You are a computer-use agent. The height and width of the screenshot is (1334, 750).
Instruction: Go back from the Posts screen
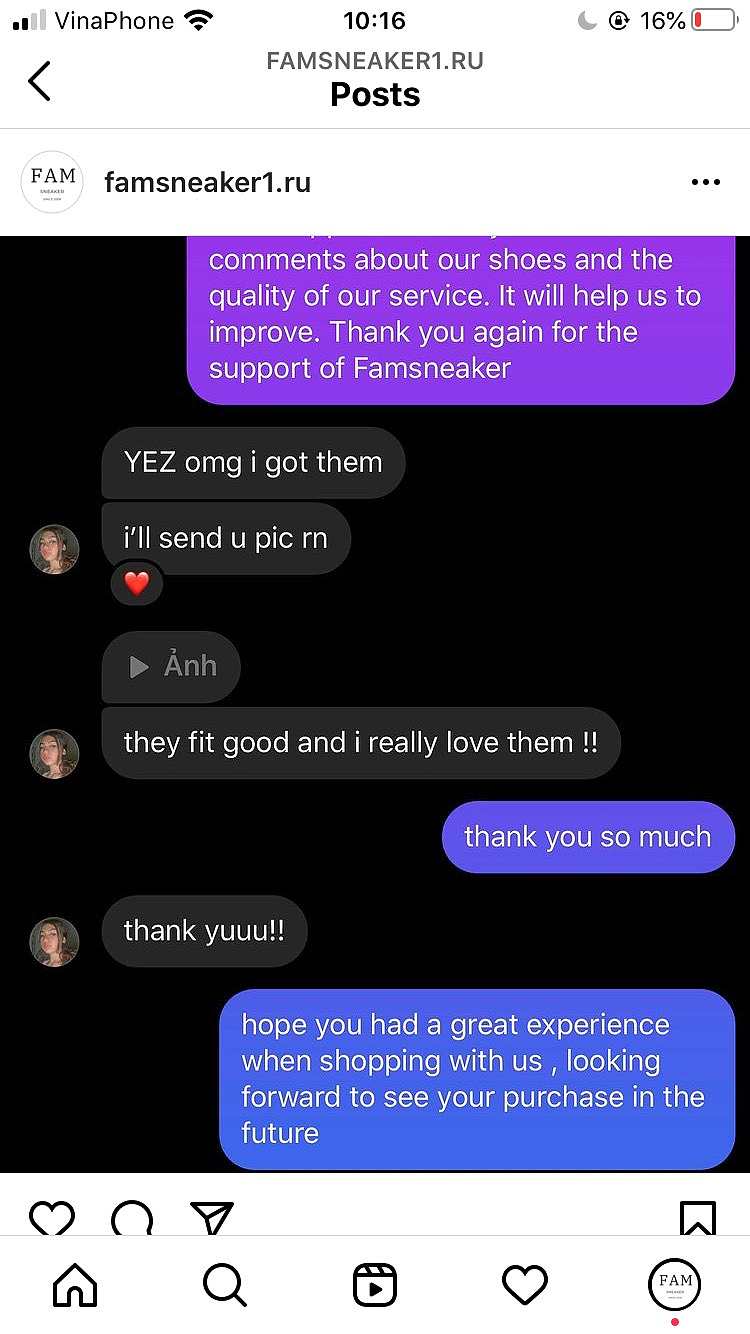coord(39,81)
